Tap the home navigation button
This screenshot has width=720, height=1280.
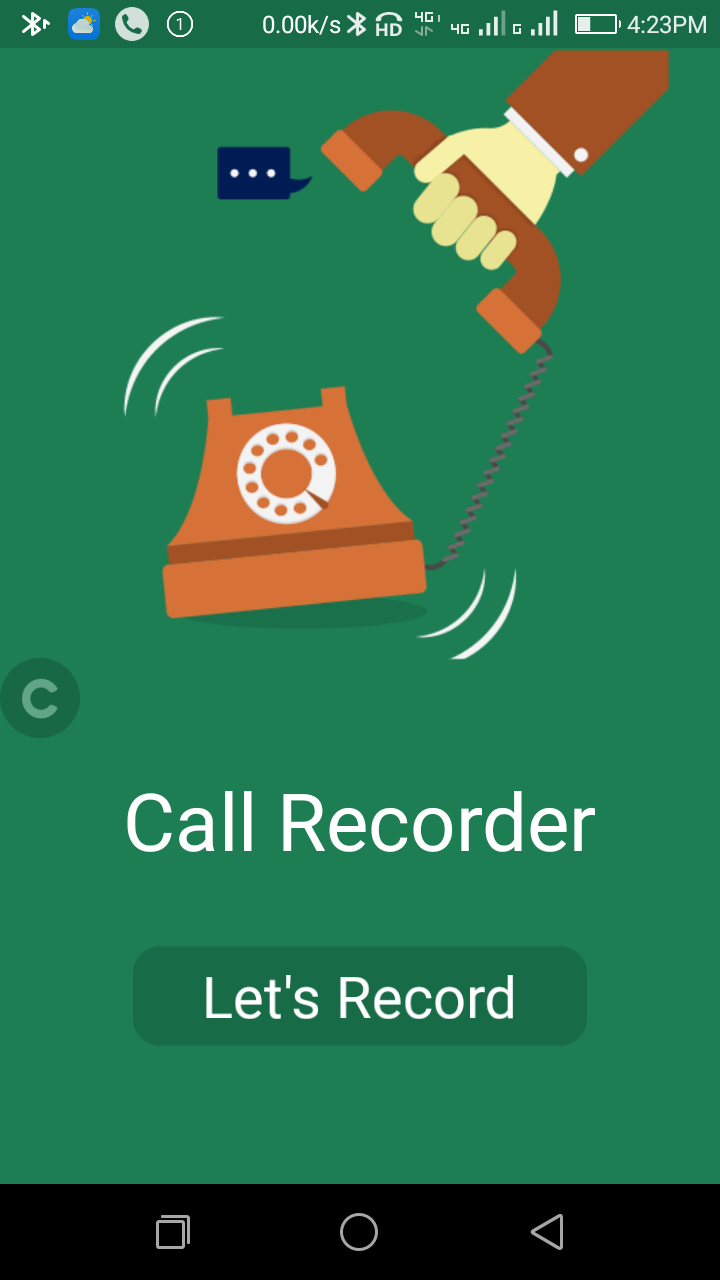pos(359,1231)
